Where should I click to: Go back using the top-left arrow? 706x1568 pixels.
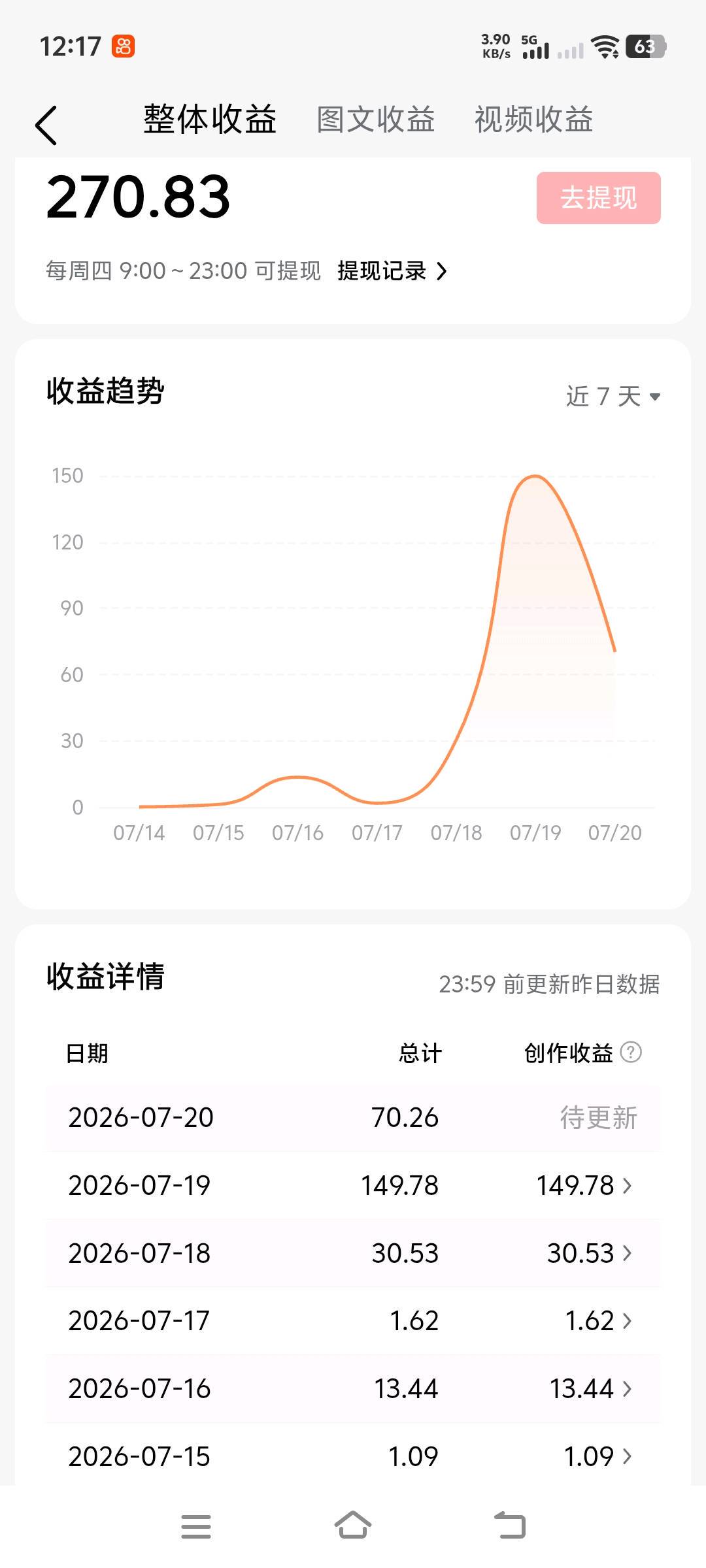[x=46, y=125]
